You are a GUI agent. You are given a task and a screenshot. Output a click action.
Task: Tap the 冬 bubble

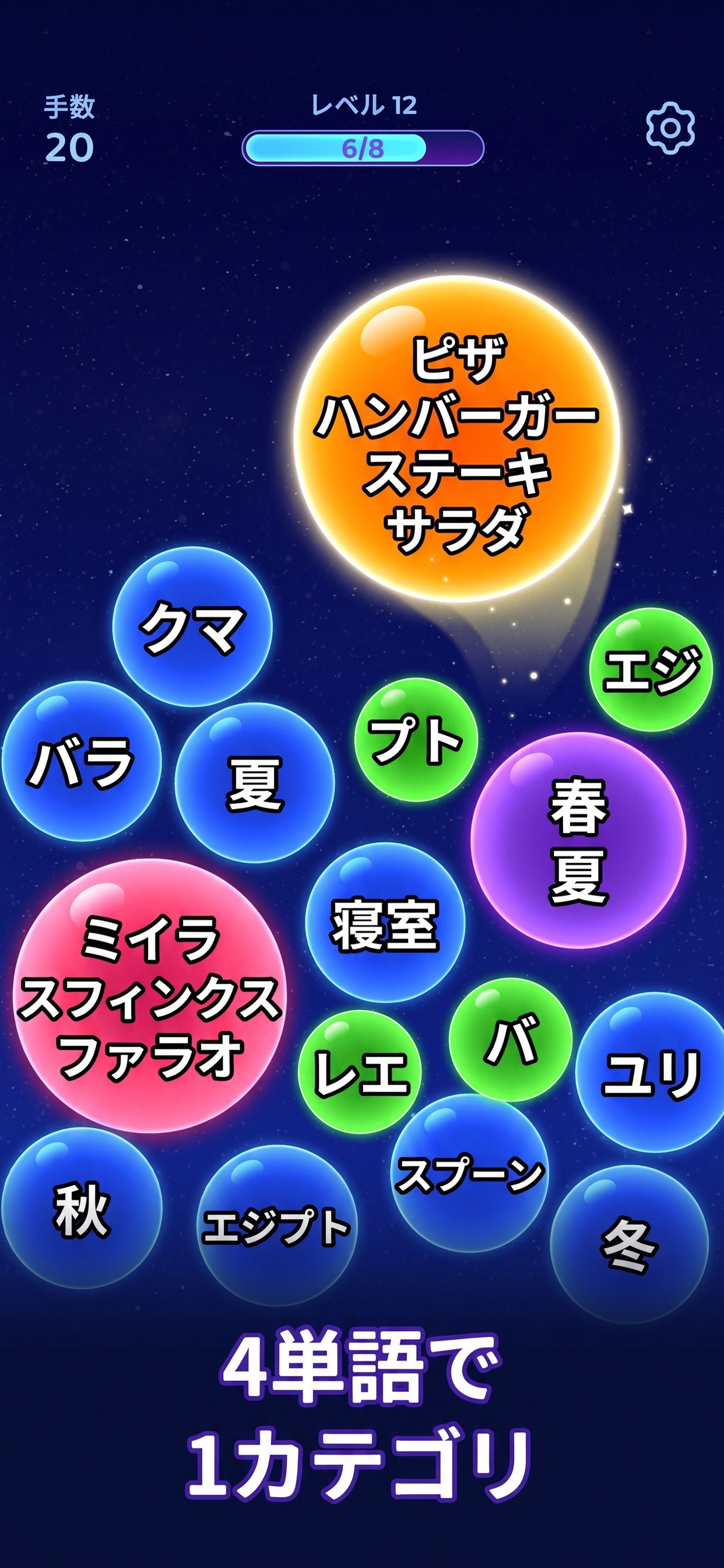click(x=630, y=1245)
